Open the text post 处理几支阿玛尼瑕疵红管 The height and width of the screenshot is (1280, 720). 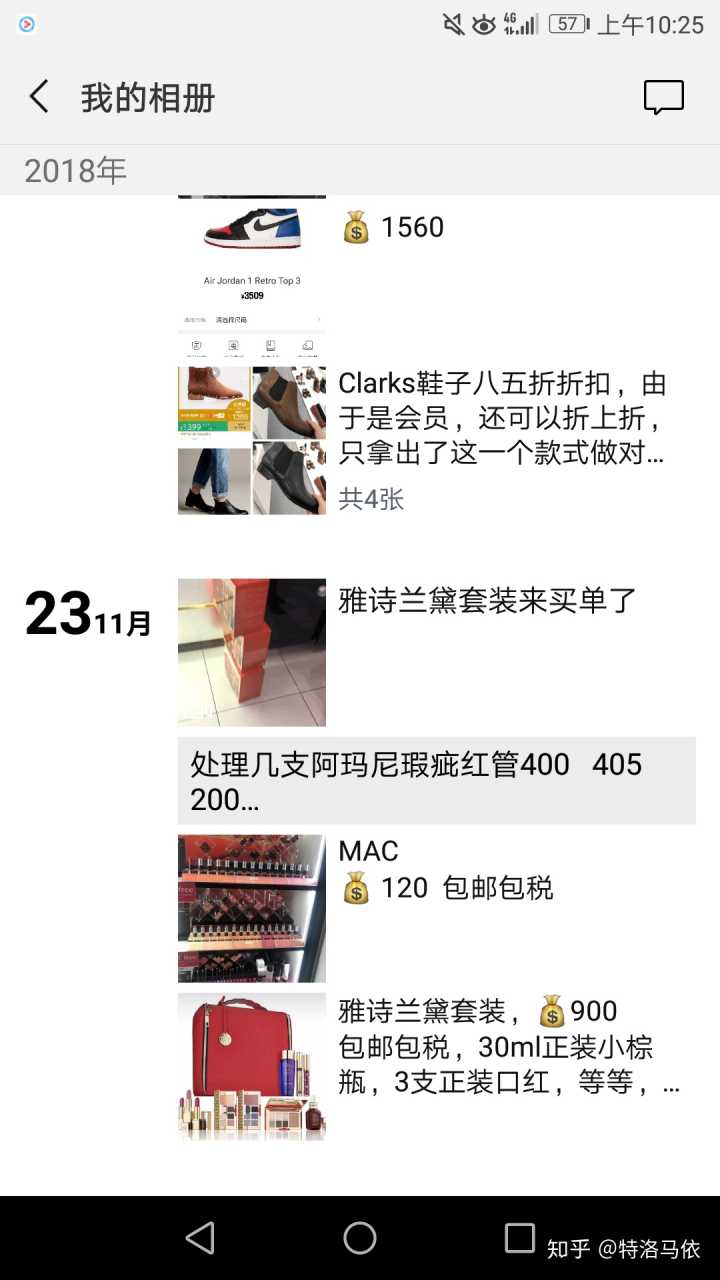click(x=436, y=781)
